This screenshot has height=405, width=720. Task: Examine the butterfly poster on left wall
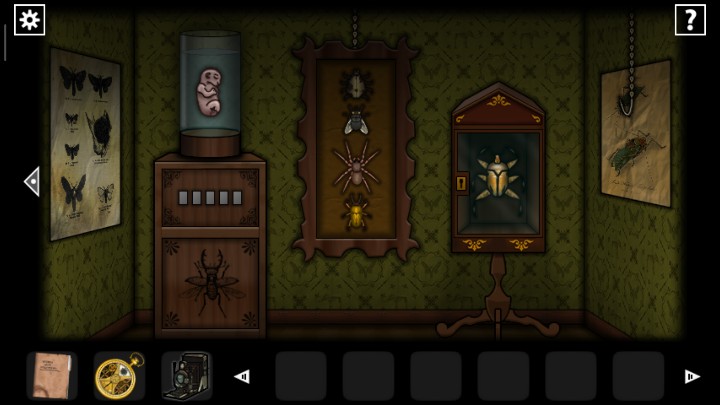point(85,145)
